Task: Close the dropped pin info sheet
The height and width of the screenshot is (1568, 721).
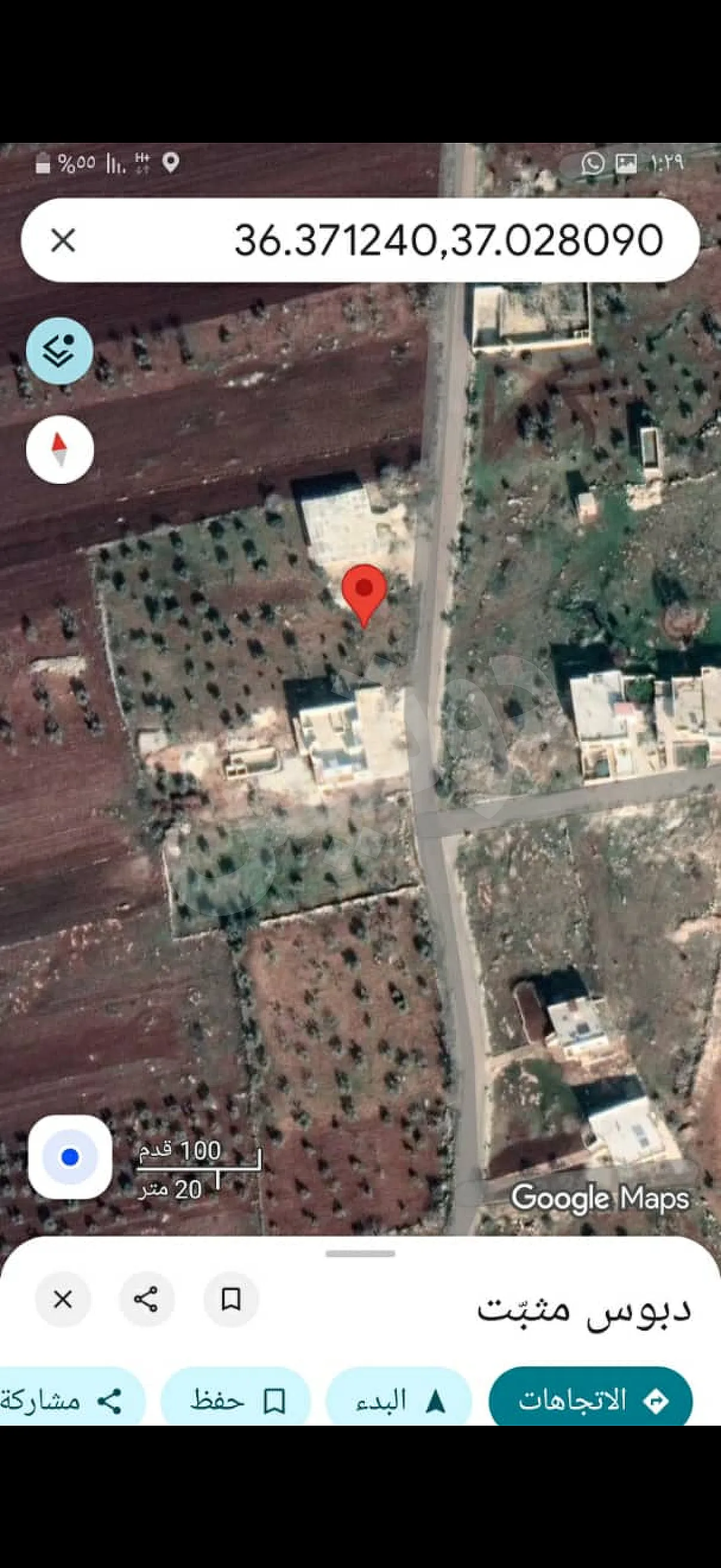Action: pos(63,1300)
